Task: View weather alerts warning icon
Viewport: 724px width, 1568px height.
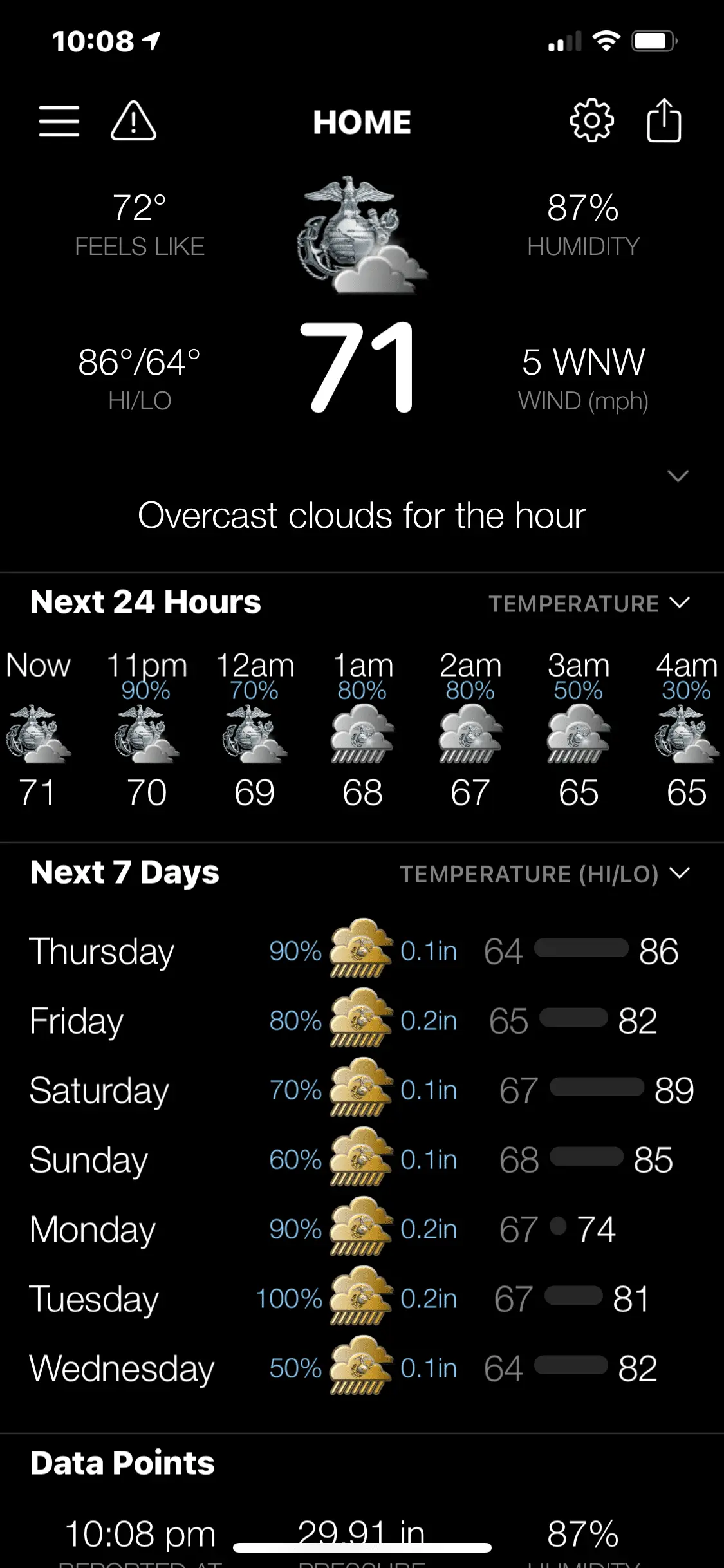Action: point(133,121)
